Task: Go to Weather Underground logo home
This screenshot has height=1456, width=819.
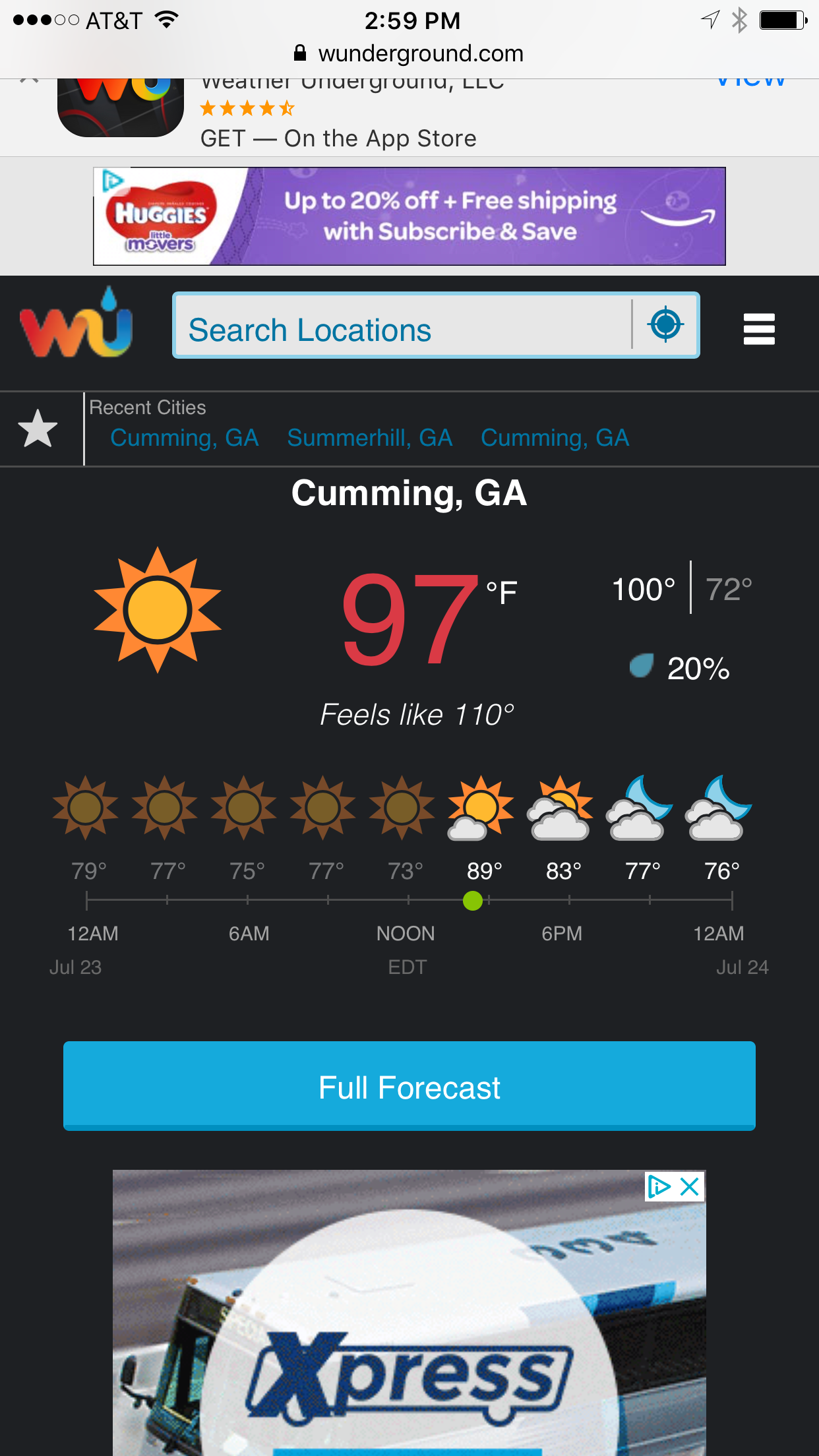Action: (76, 324)
